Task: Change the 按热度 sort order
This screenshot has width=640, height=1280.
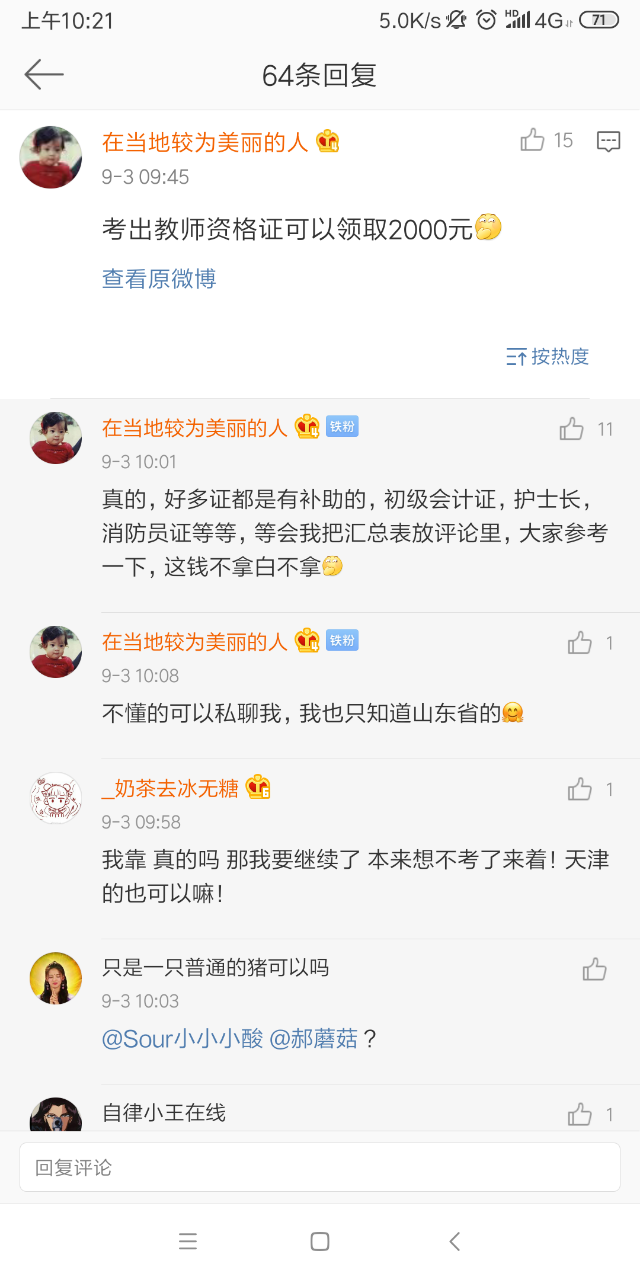Action: (548, 356)
